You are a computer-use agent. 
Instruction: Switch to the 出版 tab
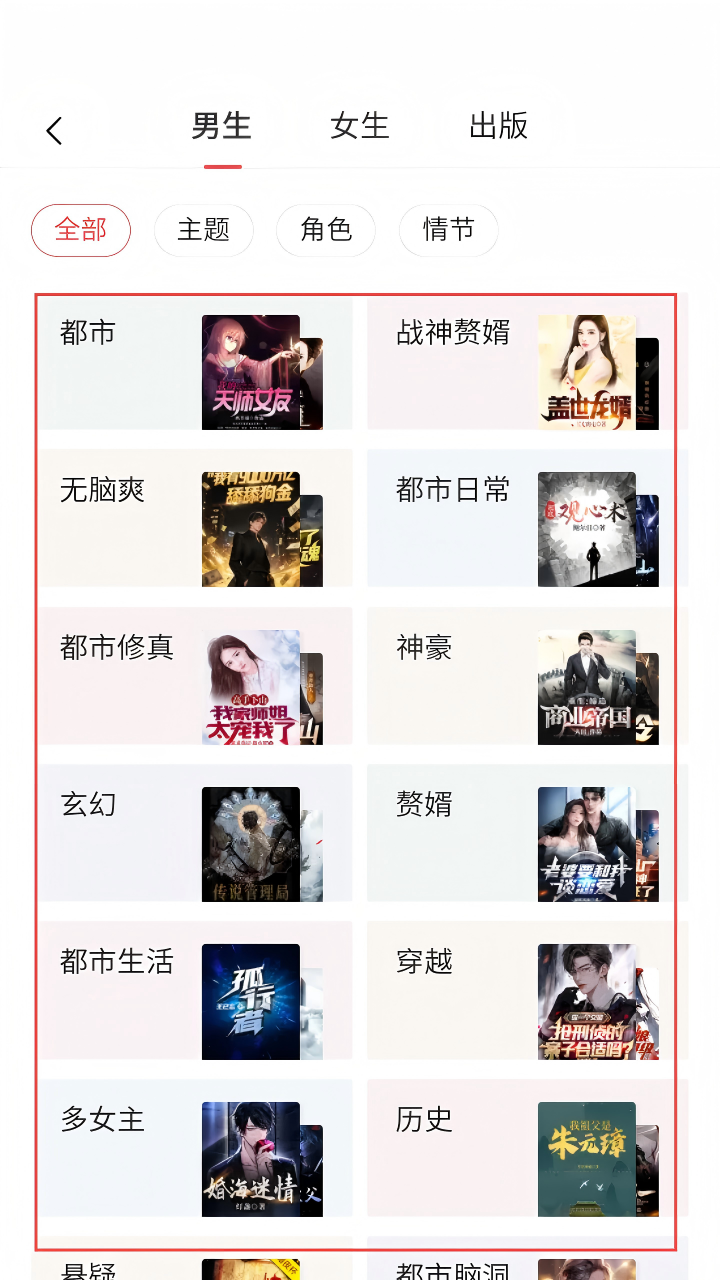tap(498, 127)
